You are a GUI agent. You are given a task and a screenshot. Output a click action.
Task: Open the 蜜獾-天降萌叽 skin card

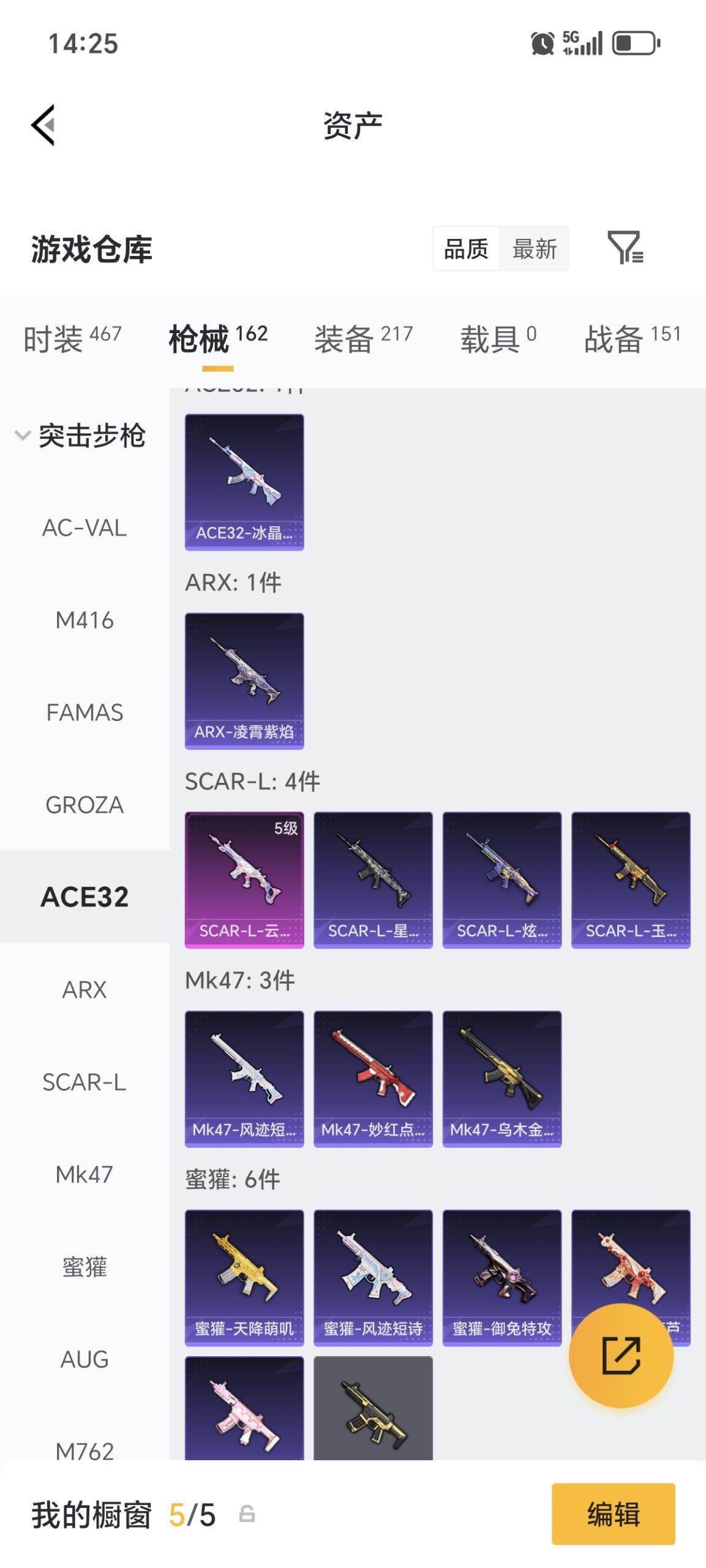tap(244, 1278)
